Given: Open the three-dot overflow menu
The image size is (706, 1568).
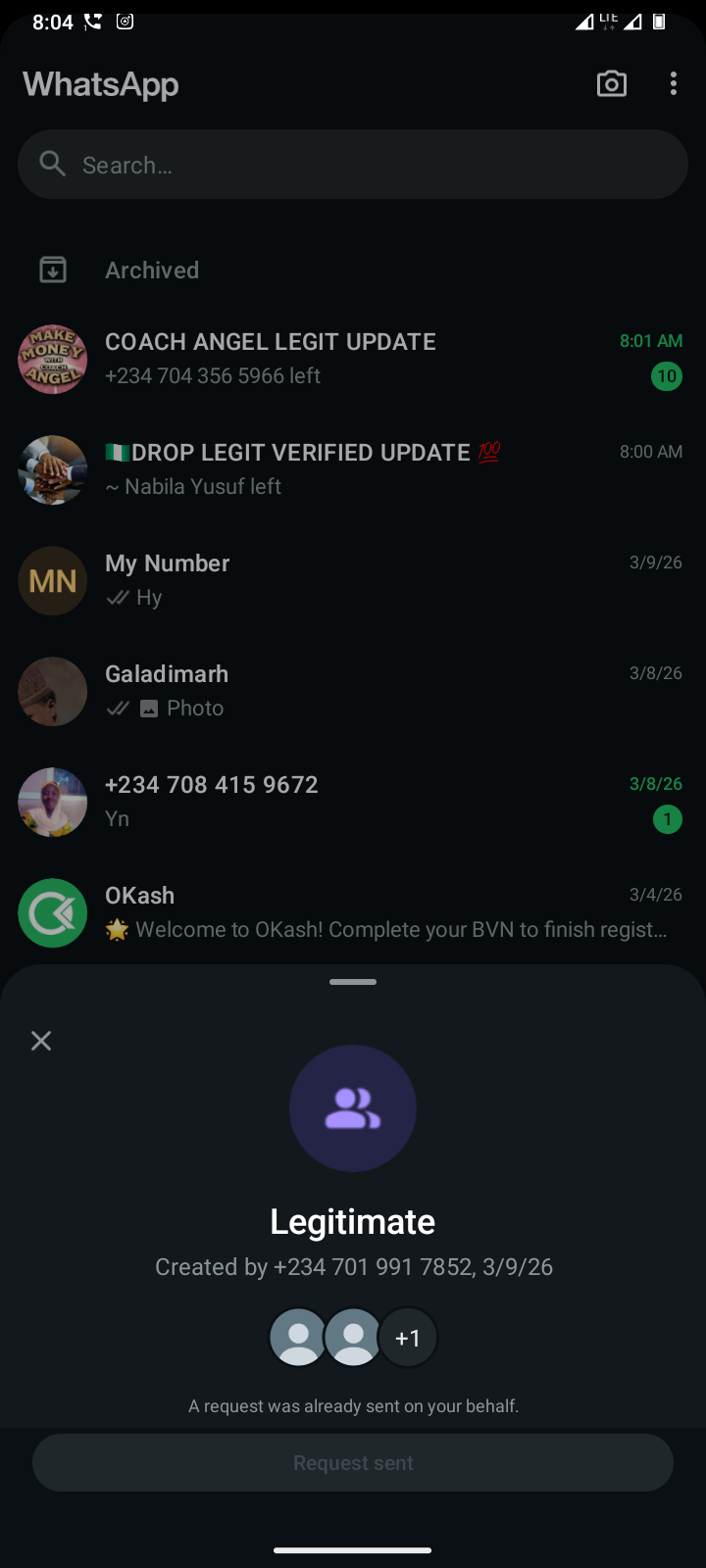Looking at the screenshot, I should (x=674, y=84).
